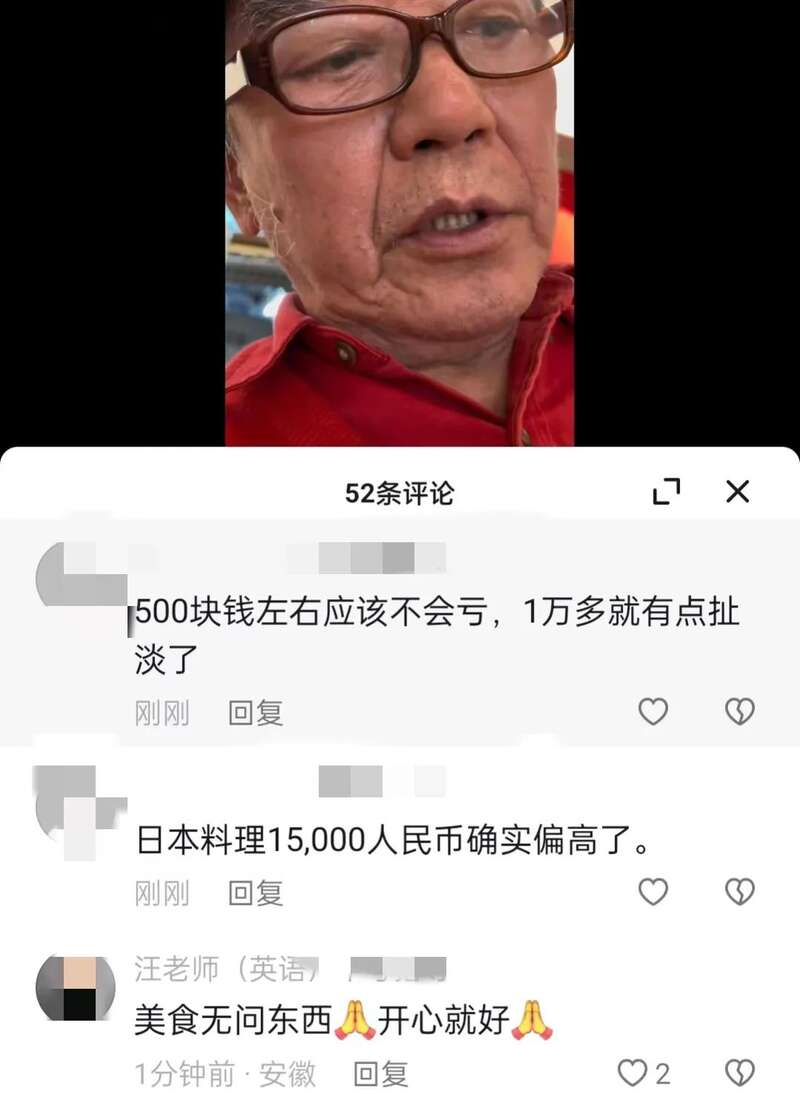The height and width of the screenshot is (1103, 800).
Task: Reply to the 日本料理15,000人民币 comment
Action: click(x=256, y=893)
